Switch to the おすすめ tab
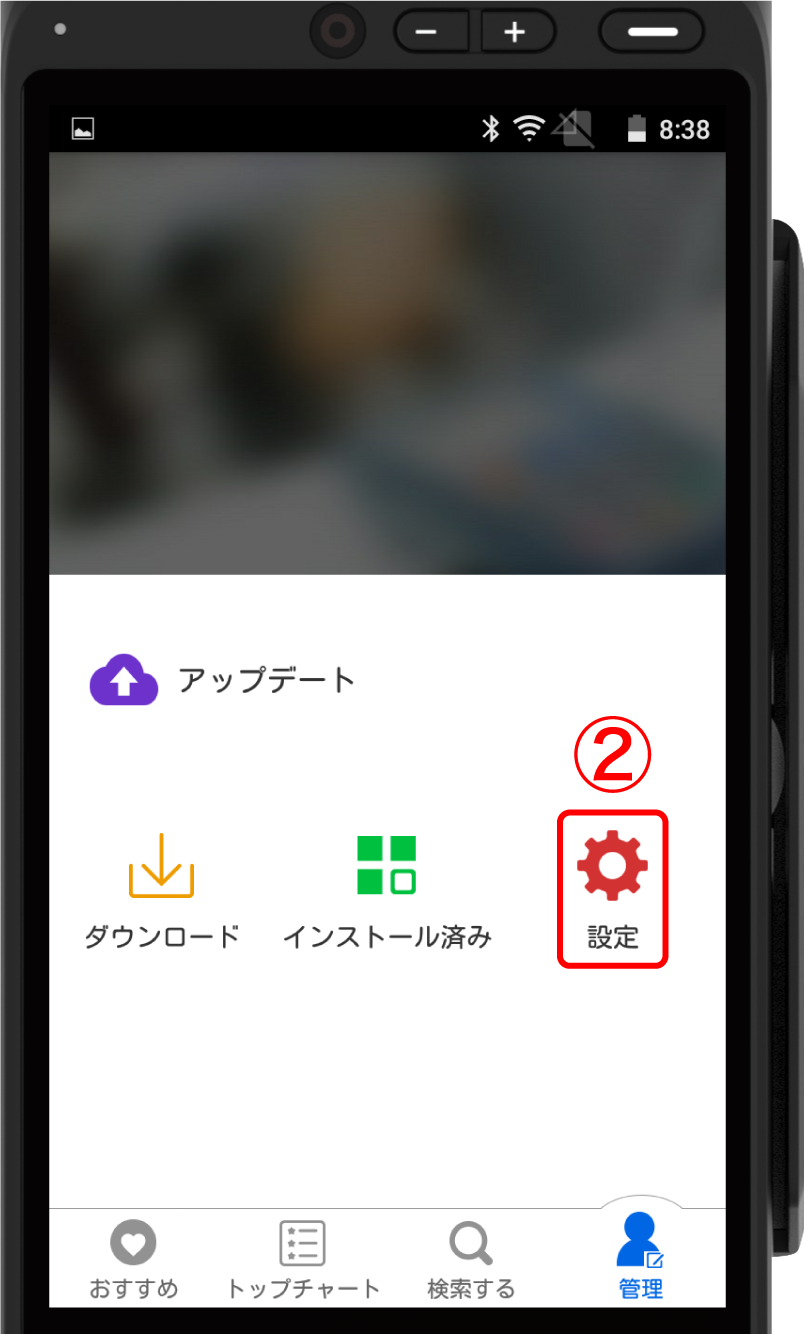This screenshot has width=804, height=1334. 133,1259
